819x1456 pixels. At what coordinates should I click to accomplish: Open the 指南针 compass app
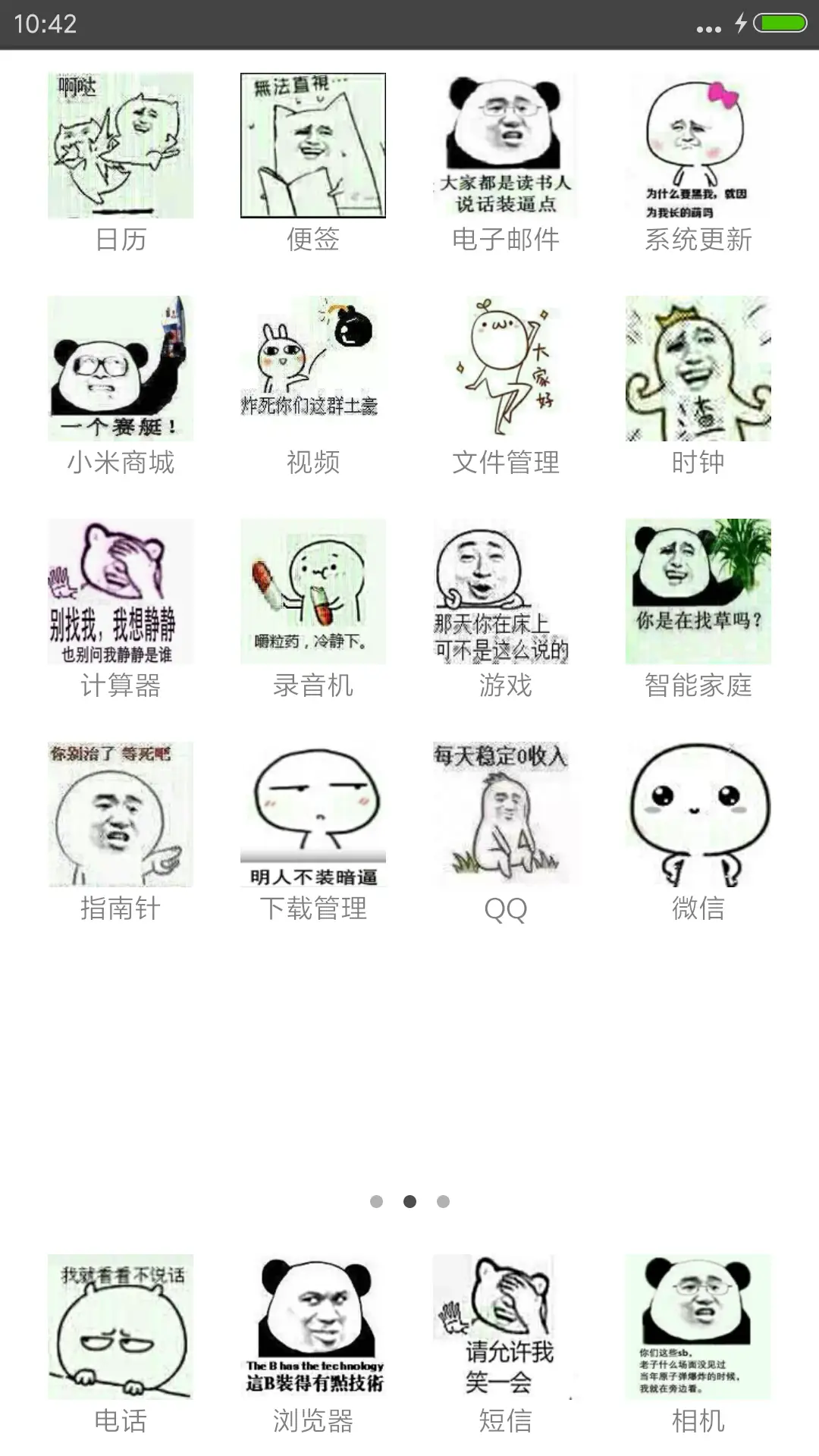click(x=121, y=814)
